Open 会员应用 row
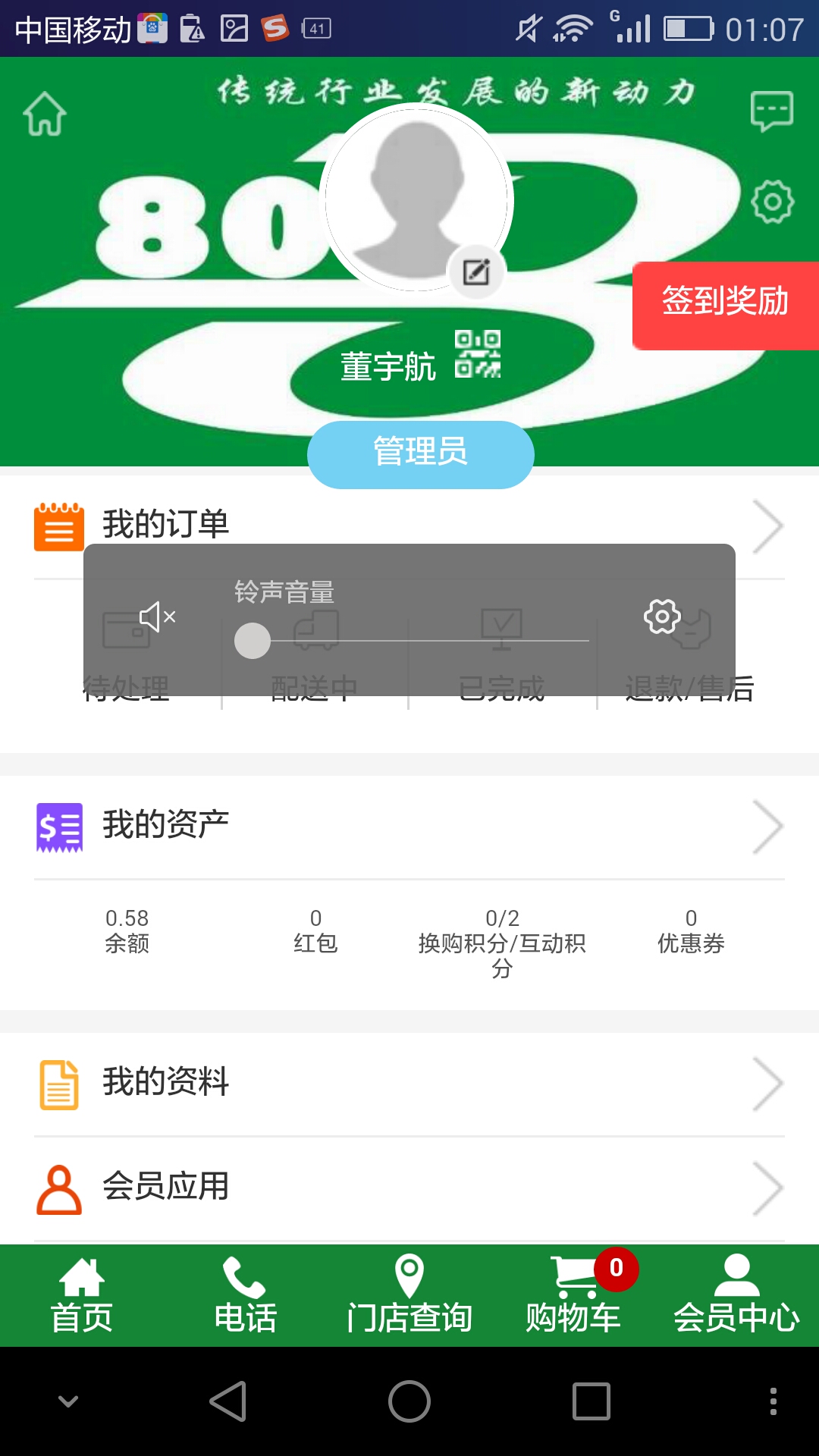This screenshot has height=1456, width=819. 409,1188
